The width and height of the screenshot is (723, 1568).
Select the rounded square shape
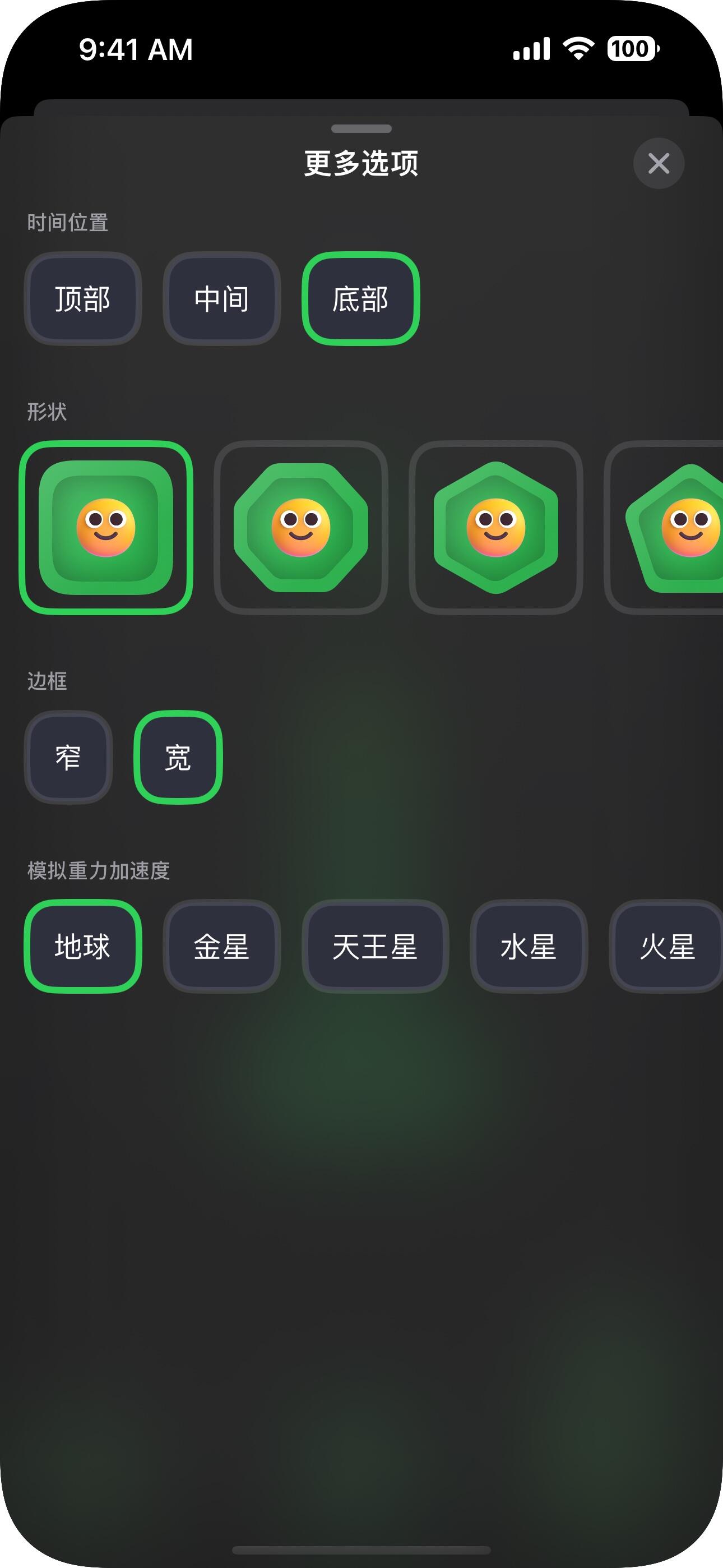point(106,528)
